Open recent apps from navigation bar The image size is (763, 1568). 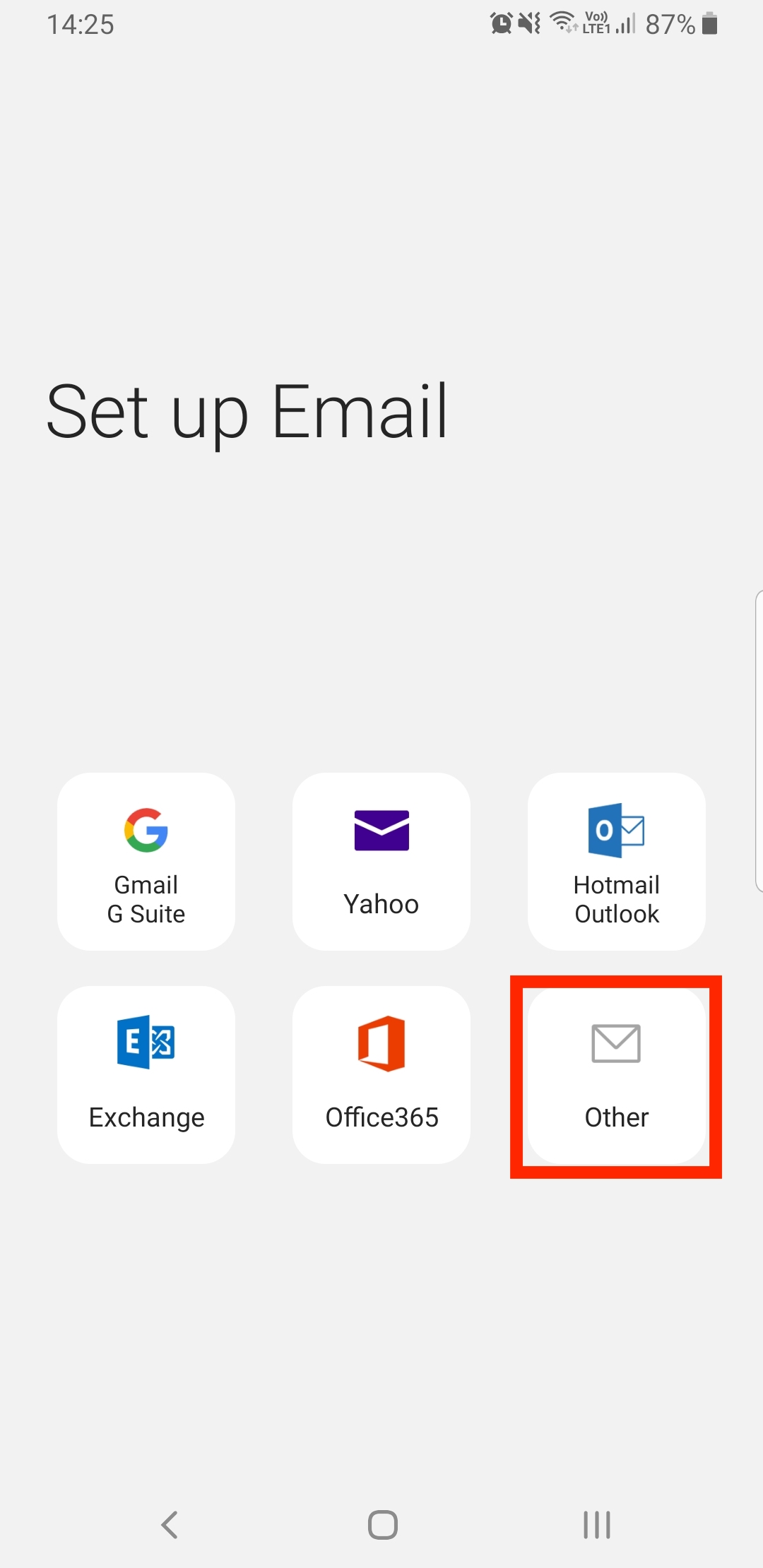[x=597, y=1524]
